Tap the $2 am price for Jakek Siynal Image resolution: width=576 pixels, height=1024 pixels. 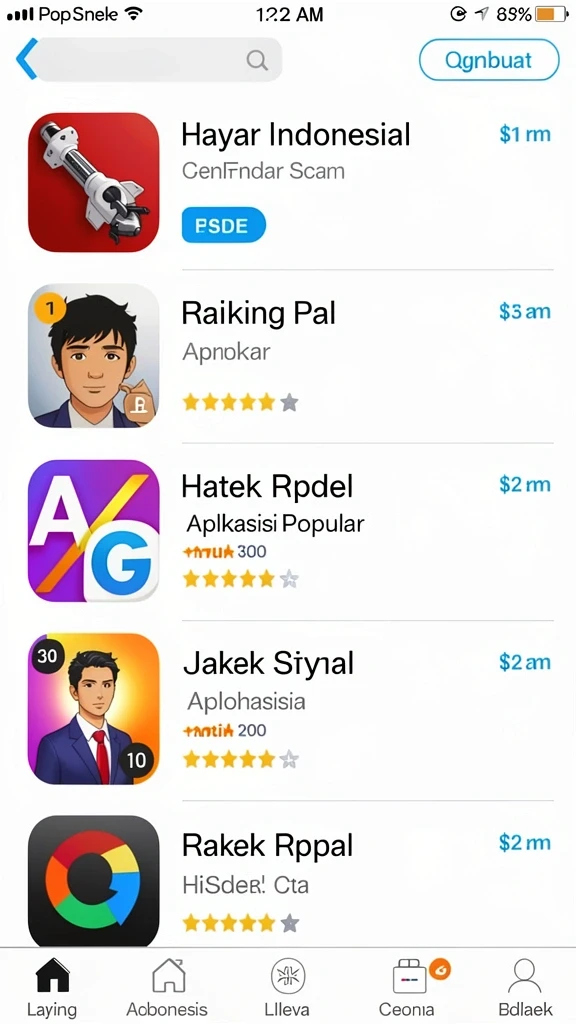[524, 662]
